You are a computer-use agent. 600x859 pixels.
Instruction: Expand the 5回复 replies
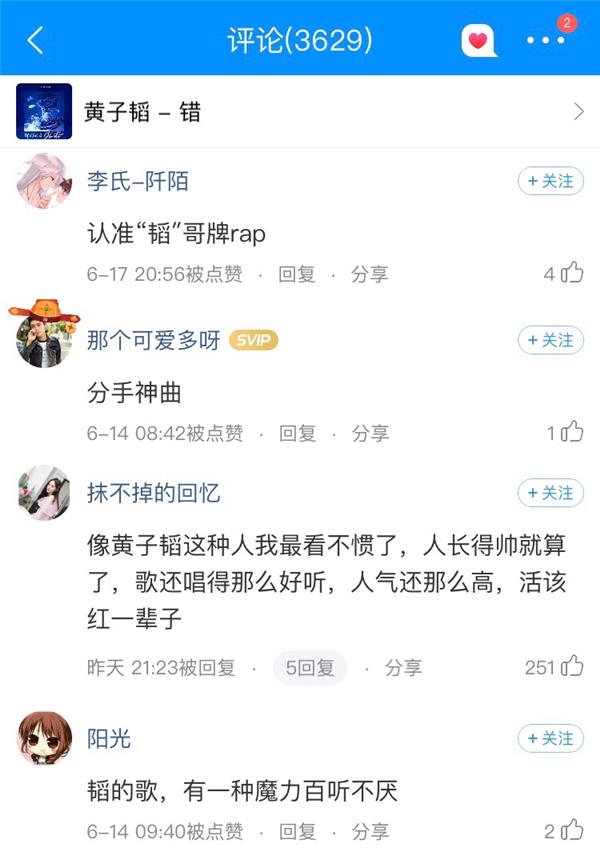[310, 667]
